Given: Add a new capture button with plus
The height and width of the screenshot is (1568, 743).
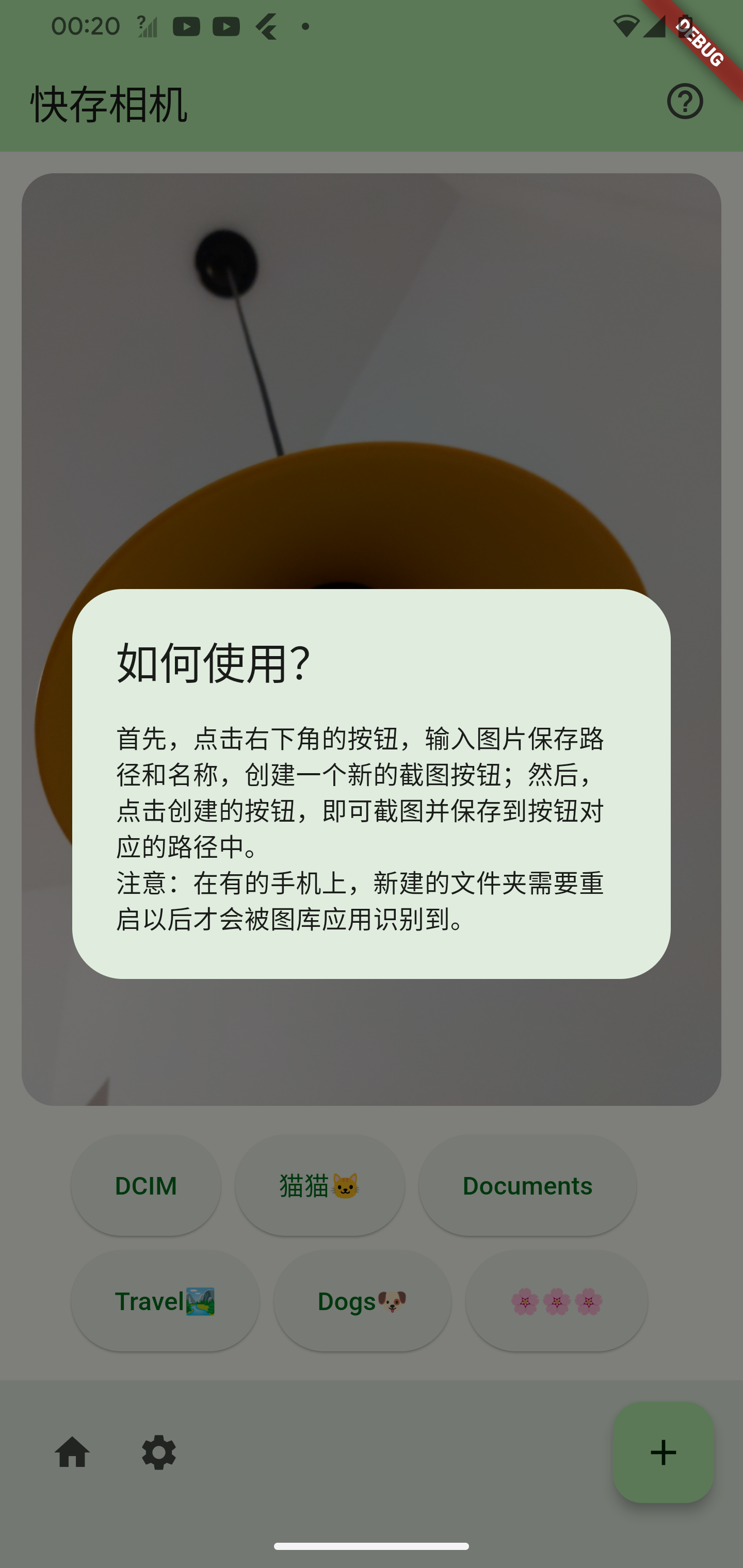Looking at the screenshot, I should tap(663, 1452).
